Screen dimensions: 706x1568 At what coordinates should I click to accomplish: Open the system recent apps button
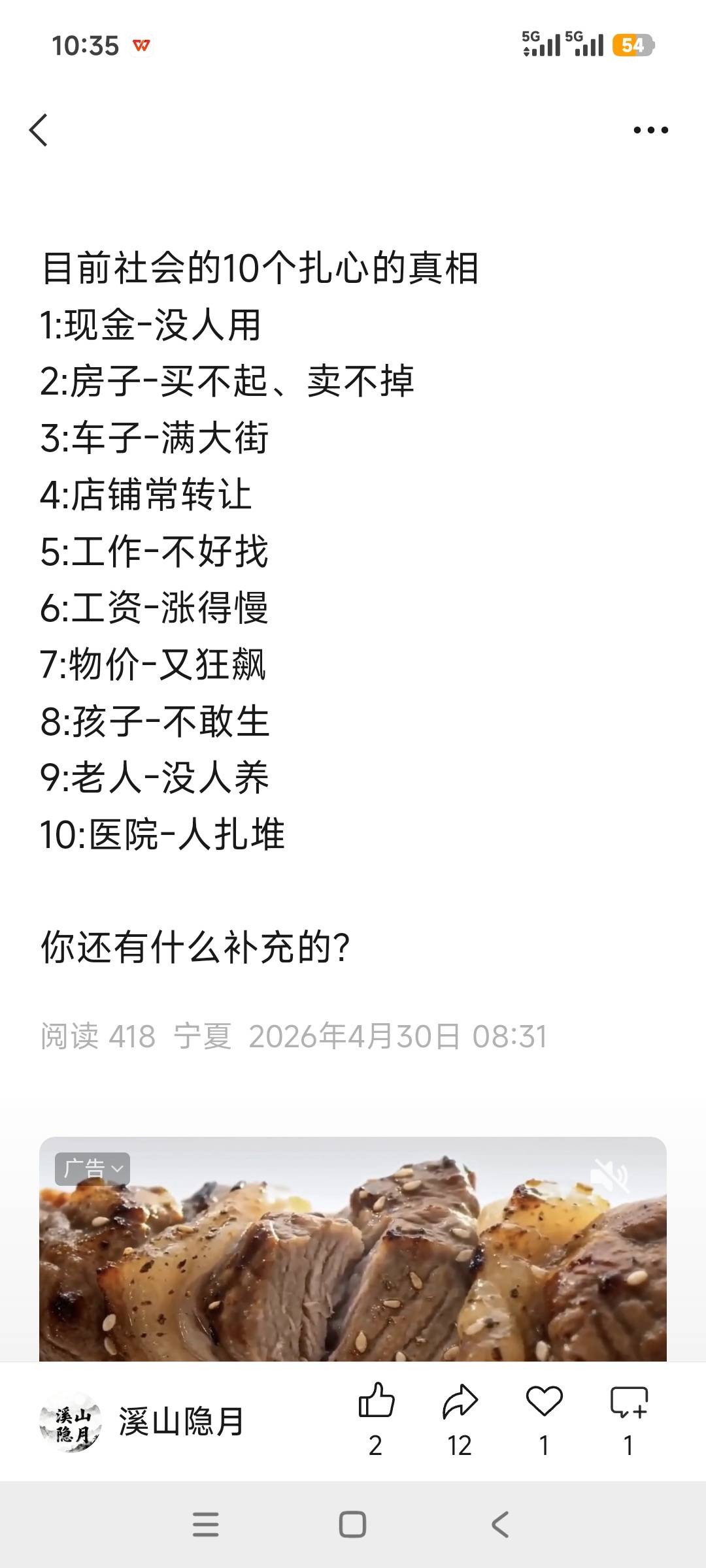pos(205,1525)
